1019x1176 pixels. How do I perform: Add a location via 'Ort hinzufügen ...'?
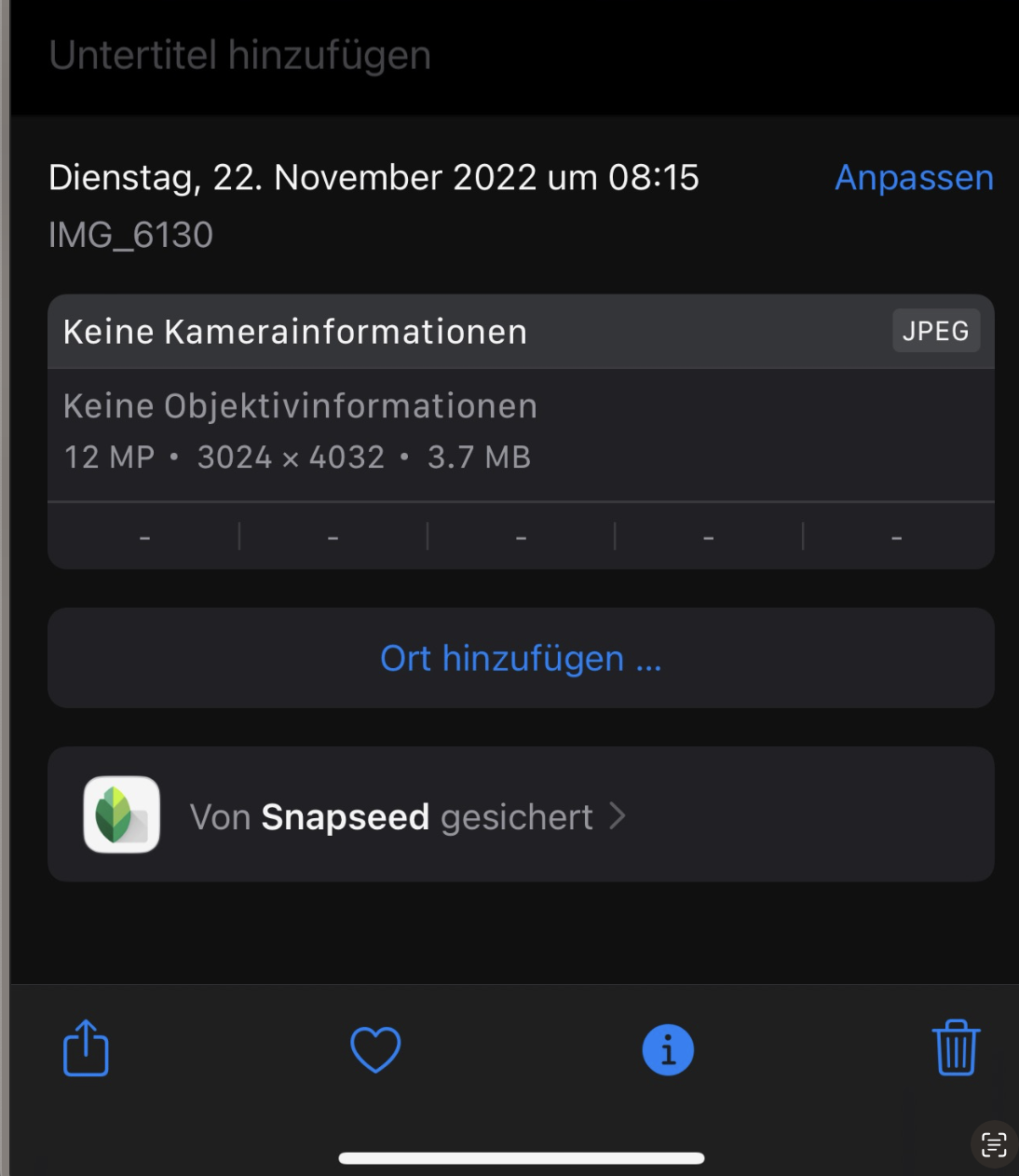(521, 659)
